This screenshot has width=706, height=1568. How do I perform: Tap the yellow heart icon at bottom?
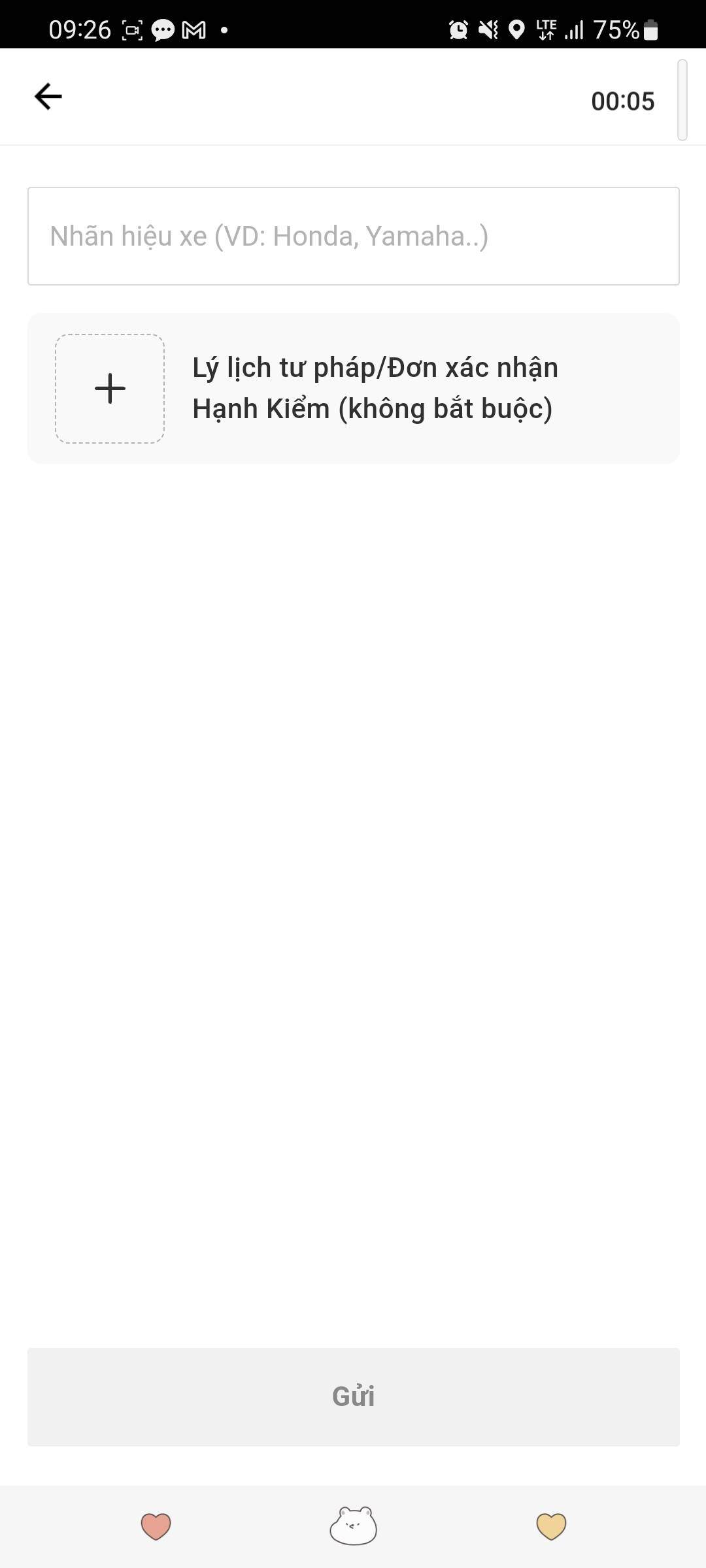tap(551, 1526)
